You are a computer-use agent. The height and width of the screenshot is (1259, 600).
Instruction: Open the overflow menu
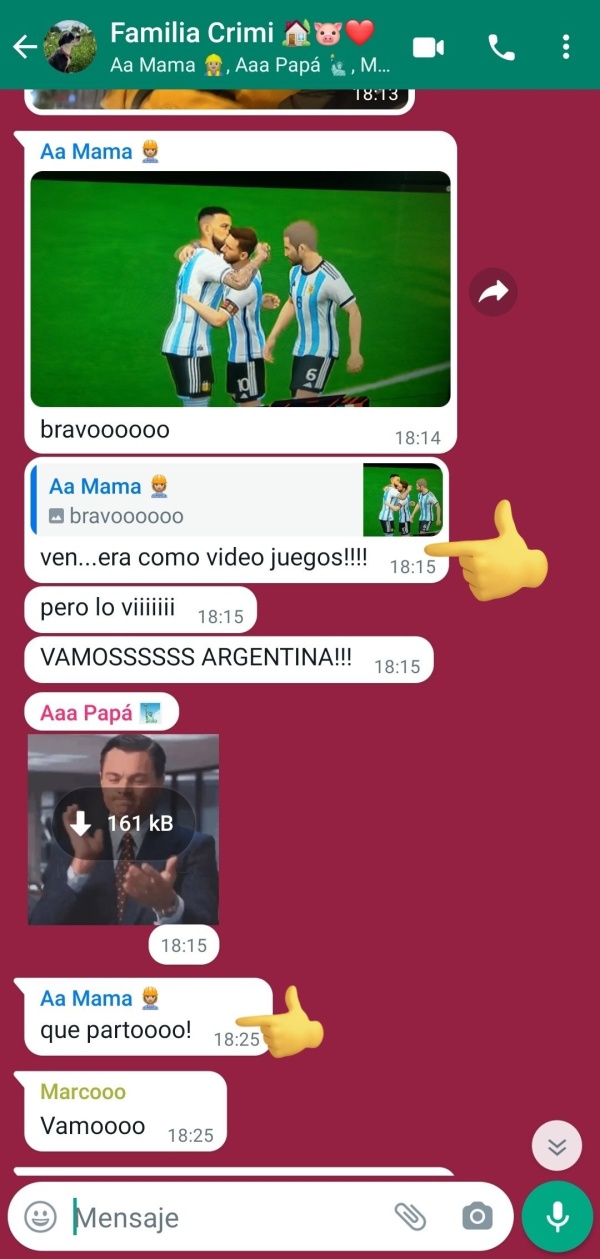(566, 47)
